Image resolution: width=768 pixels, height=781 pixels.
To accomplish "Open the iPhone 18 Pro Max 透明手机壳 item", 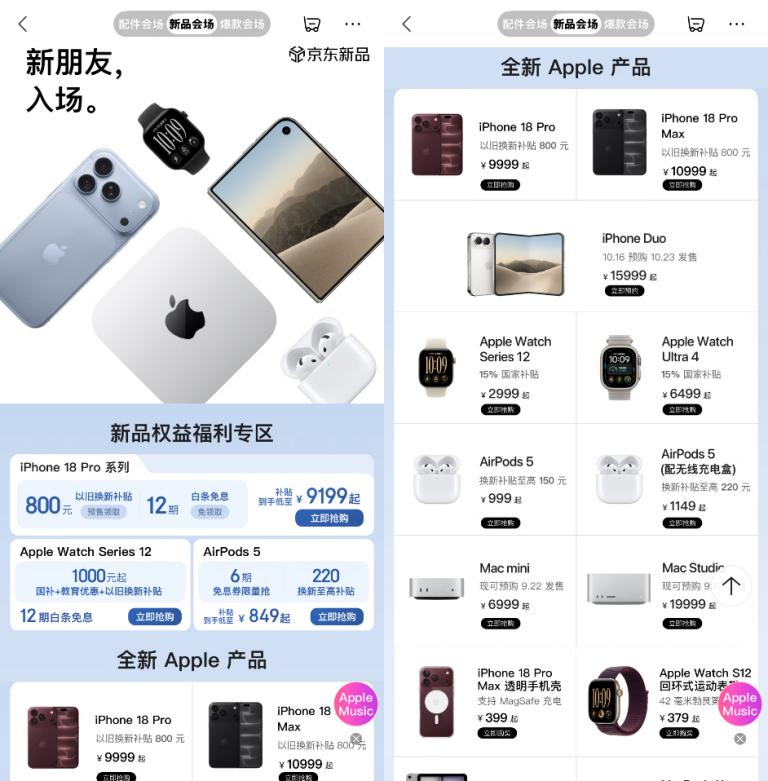I will click(x=485, y=702).
